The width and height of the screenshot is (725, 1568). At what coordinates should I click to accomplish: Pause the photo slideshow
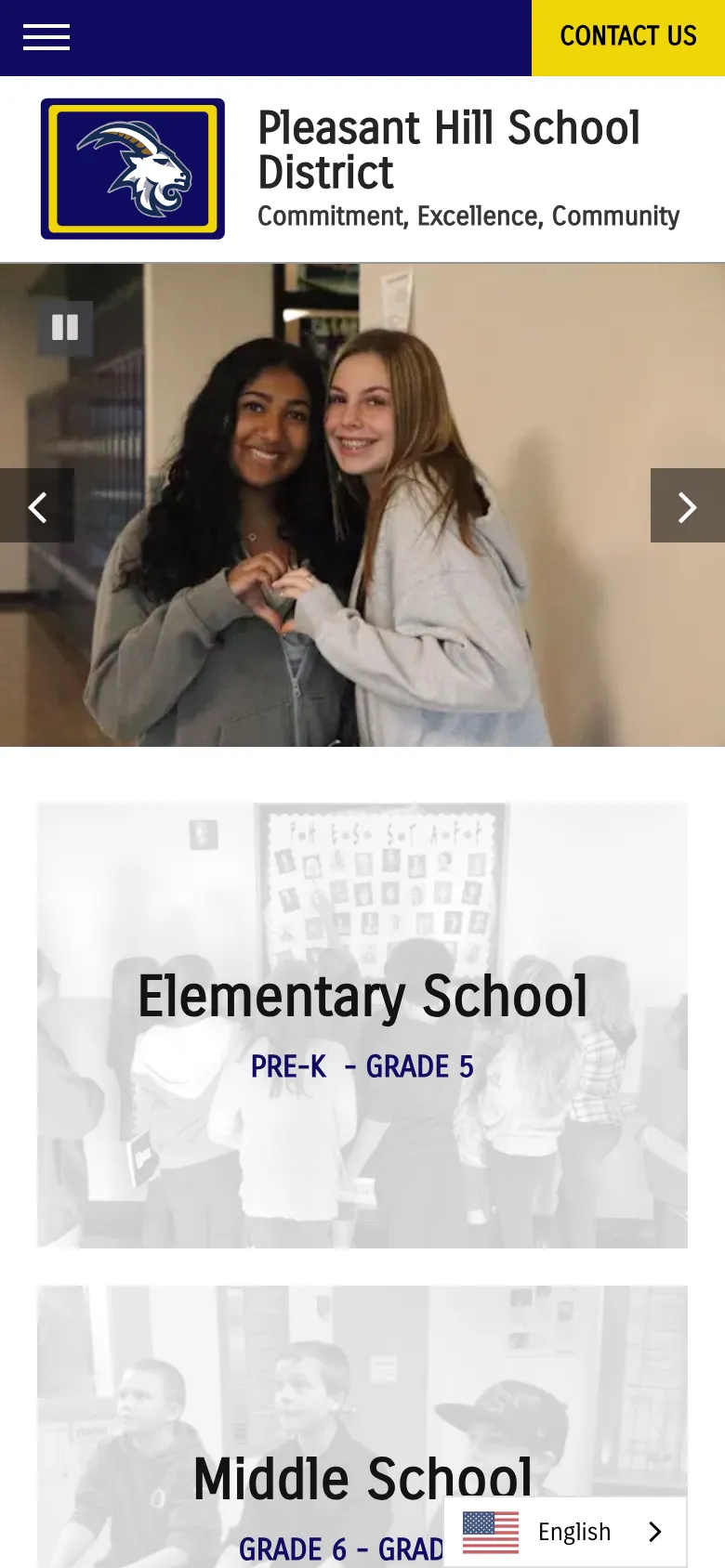pyautogui.click(x=65, y=328)
